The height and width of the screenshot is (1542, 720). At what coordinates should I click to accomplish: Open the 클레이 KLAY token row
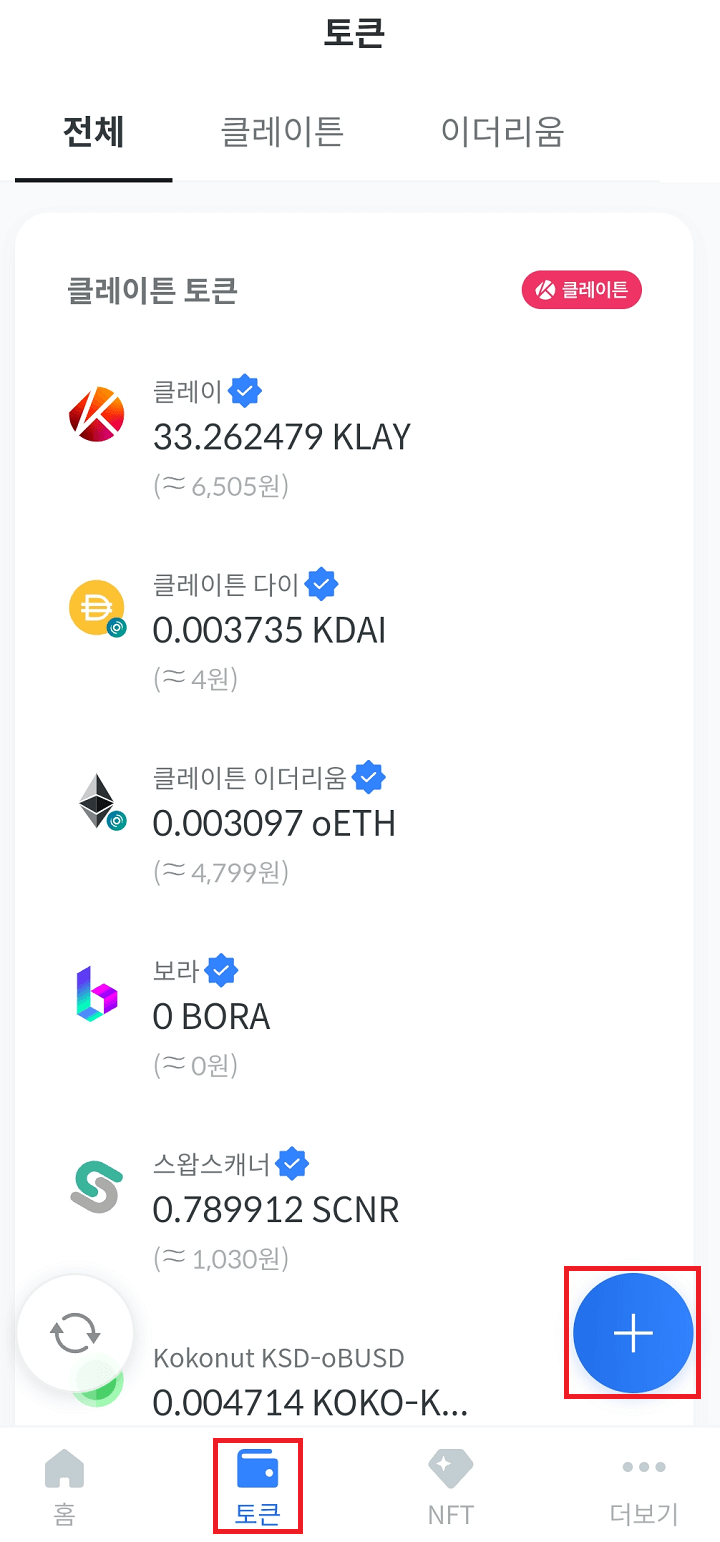[354, 437]
